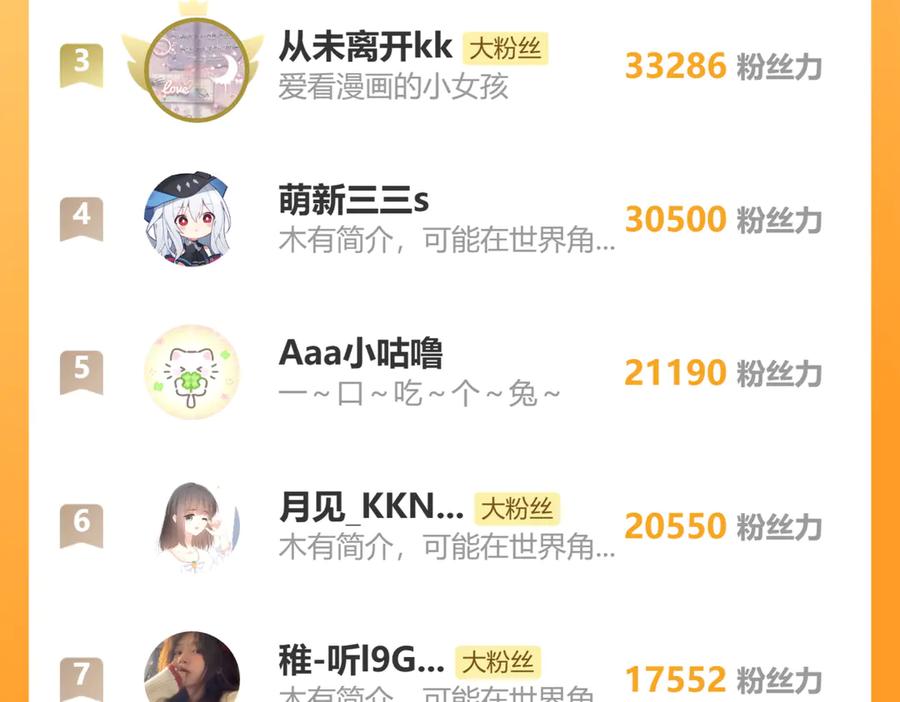900x702 pixels.
Task: View Aaa小咕噜's profile
Action: coord(360,354)
